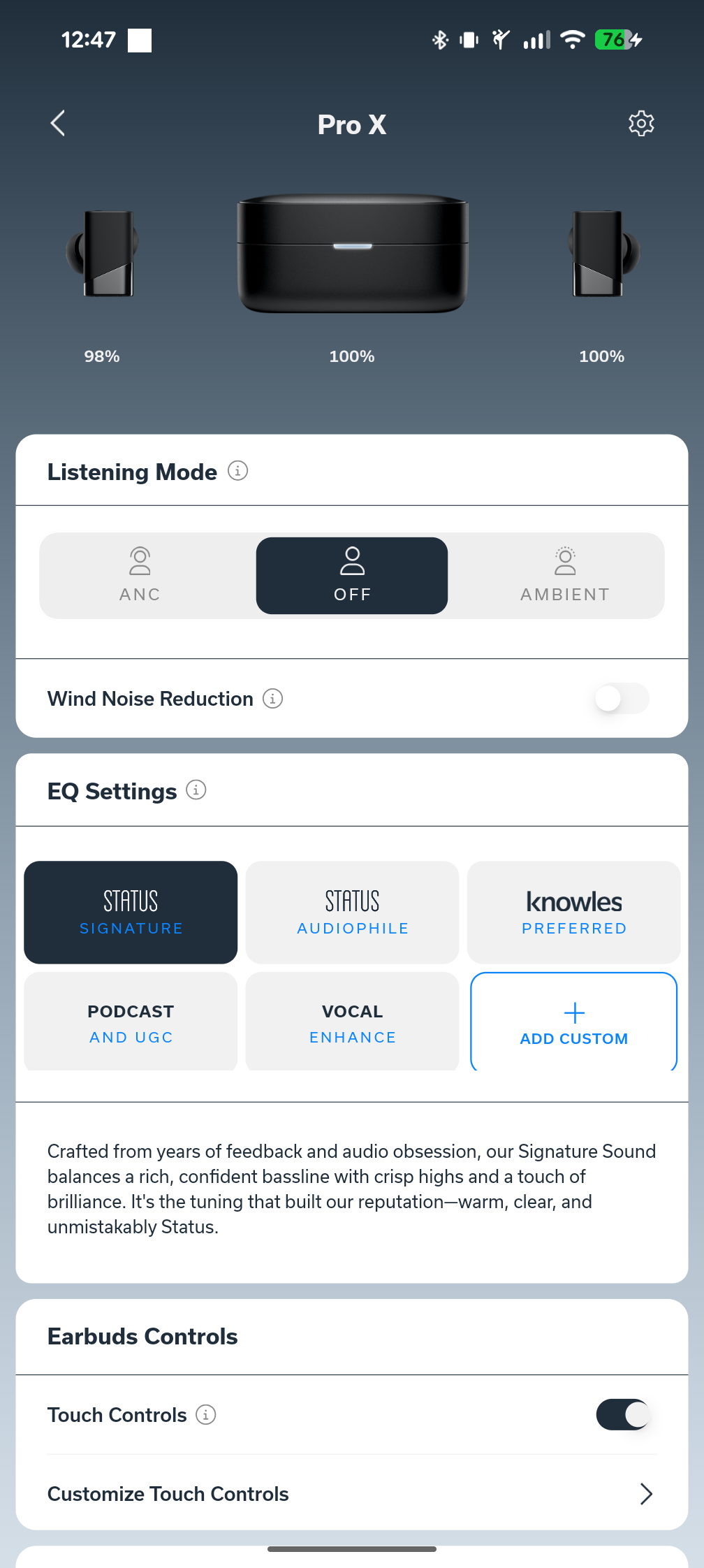Choose the Status Audiophile EQ preset
This screenshot has width=704, height=1568.
pos(352,912)
